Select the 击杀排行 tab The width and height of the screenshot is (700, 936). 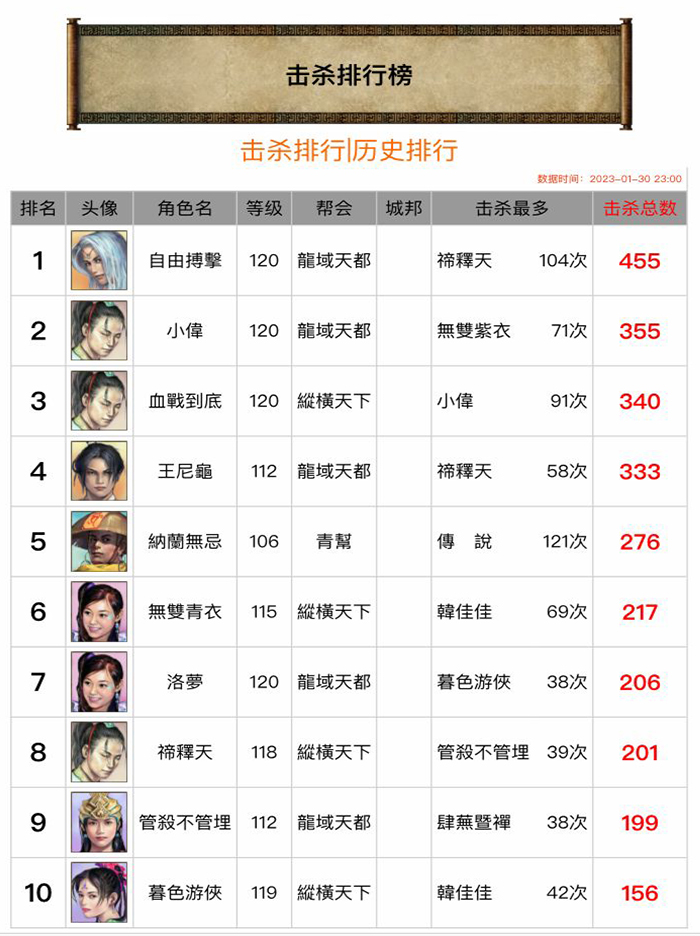point(294,150)
